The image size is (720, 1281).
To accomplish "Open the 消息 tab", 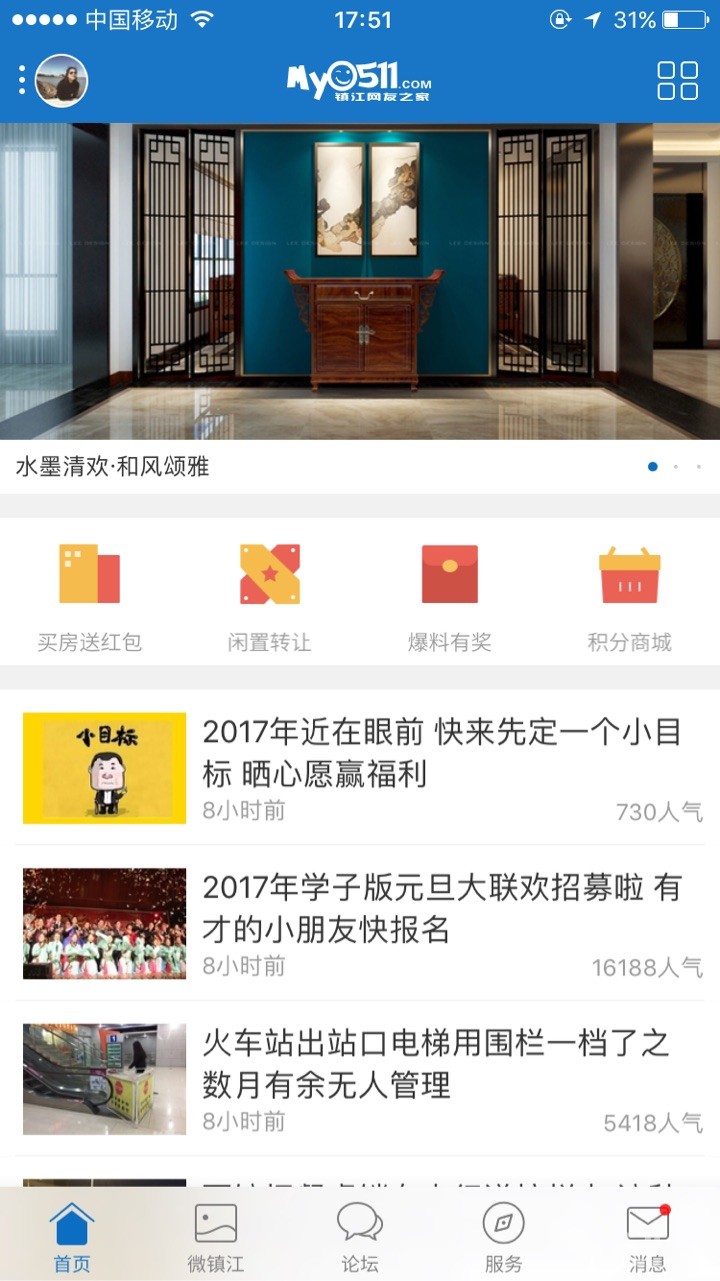I will pyautogui.click(x=647, y=1236).
